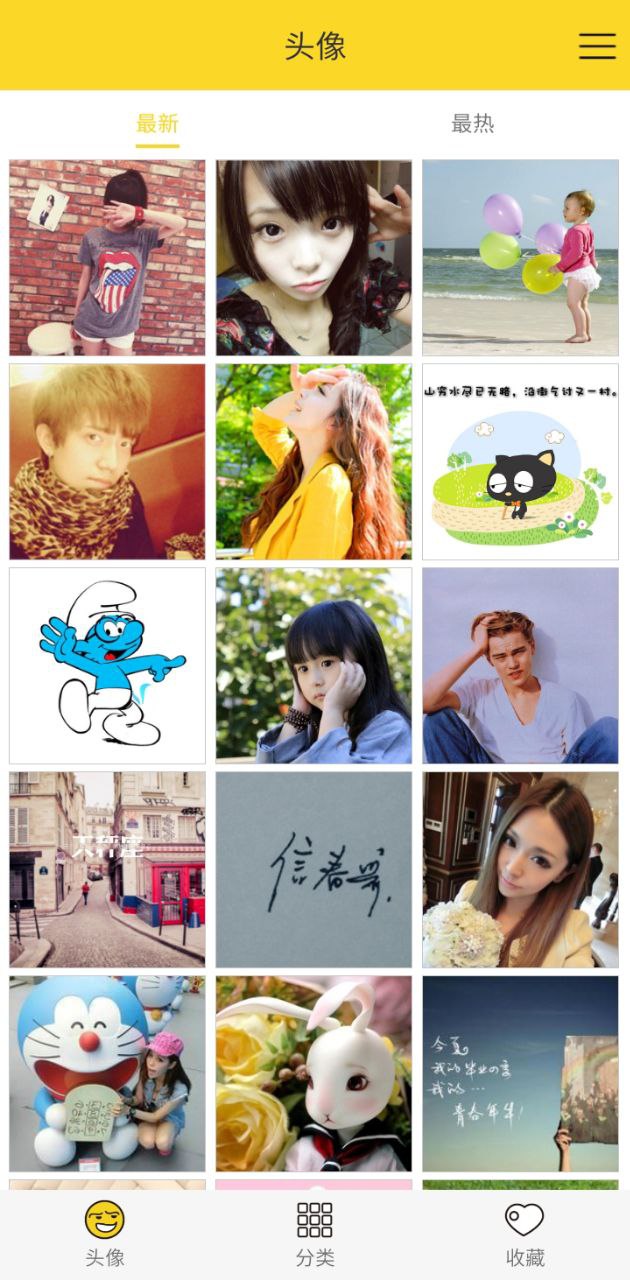Open the child with balloons beach avatar
Screen dimensions: 630x1280
click(x=520, y=257)
